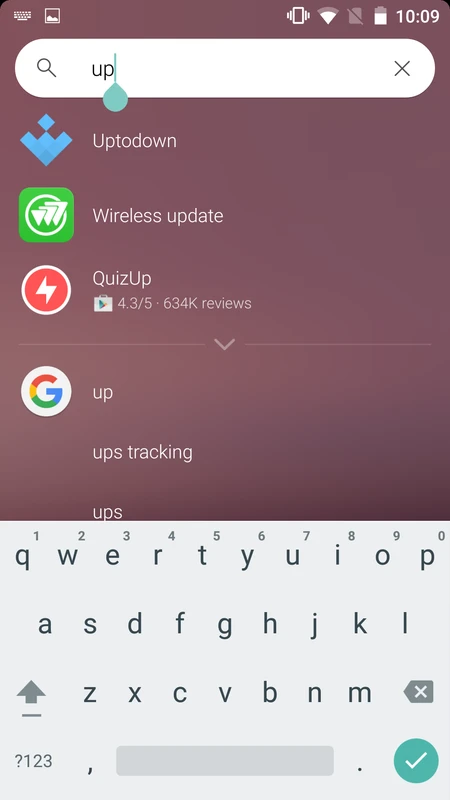Expand more results with the chevron
Viewport: 450px width, 800px height.
[x=224, y=344]
